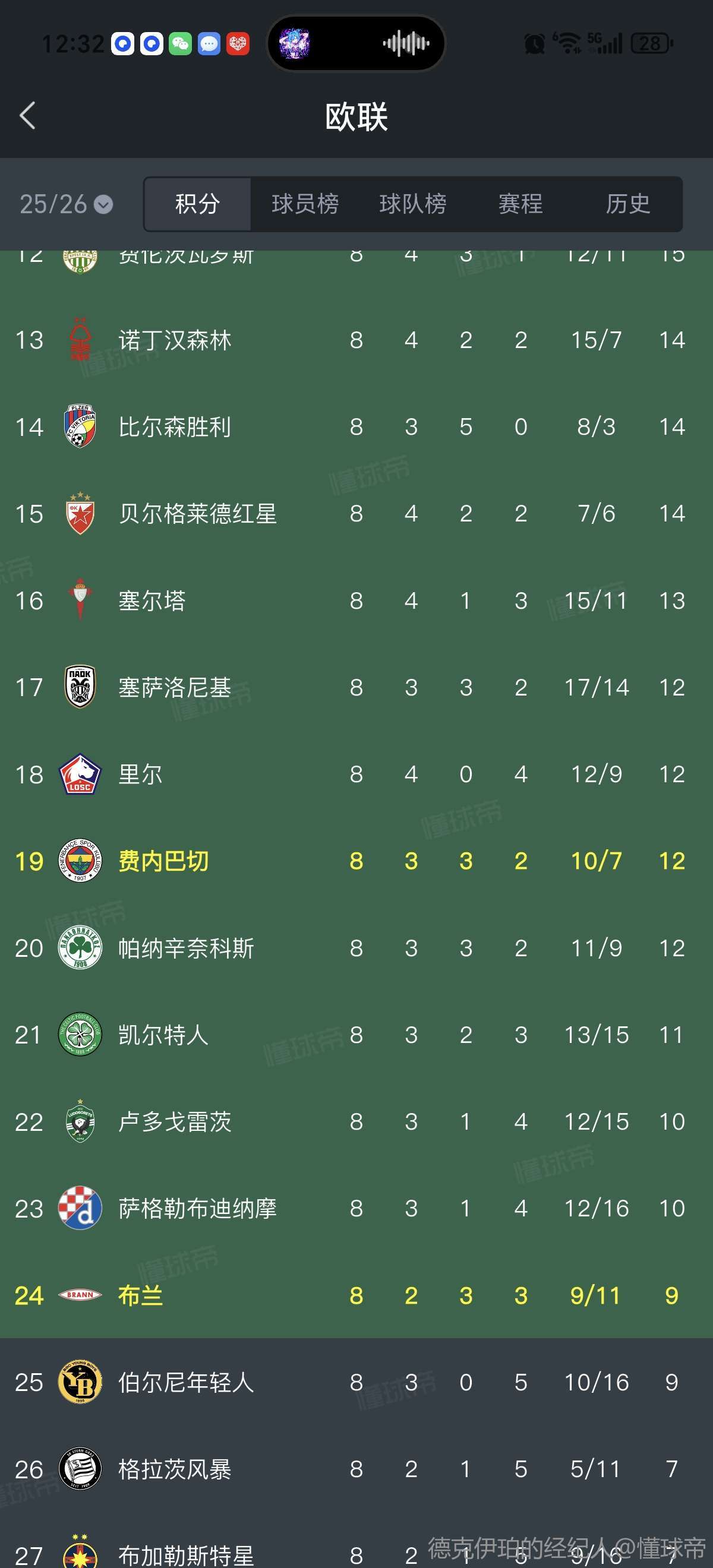Open the 25/26 season dropdown
This screenshot has height=1568, width=713.
[66, 204]
